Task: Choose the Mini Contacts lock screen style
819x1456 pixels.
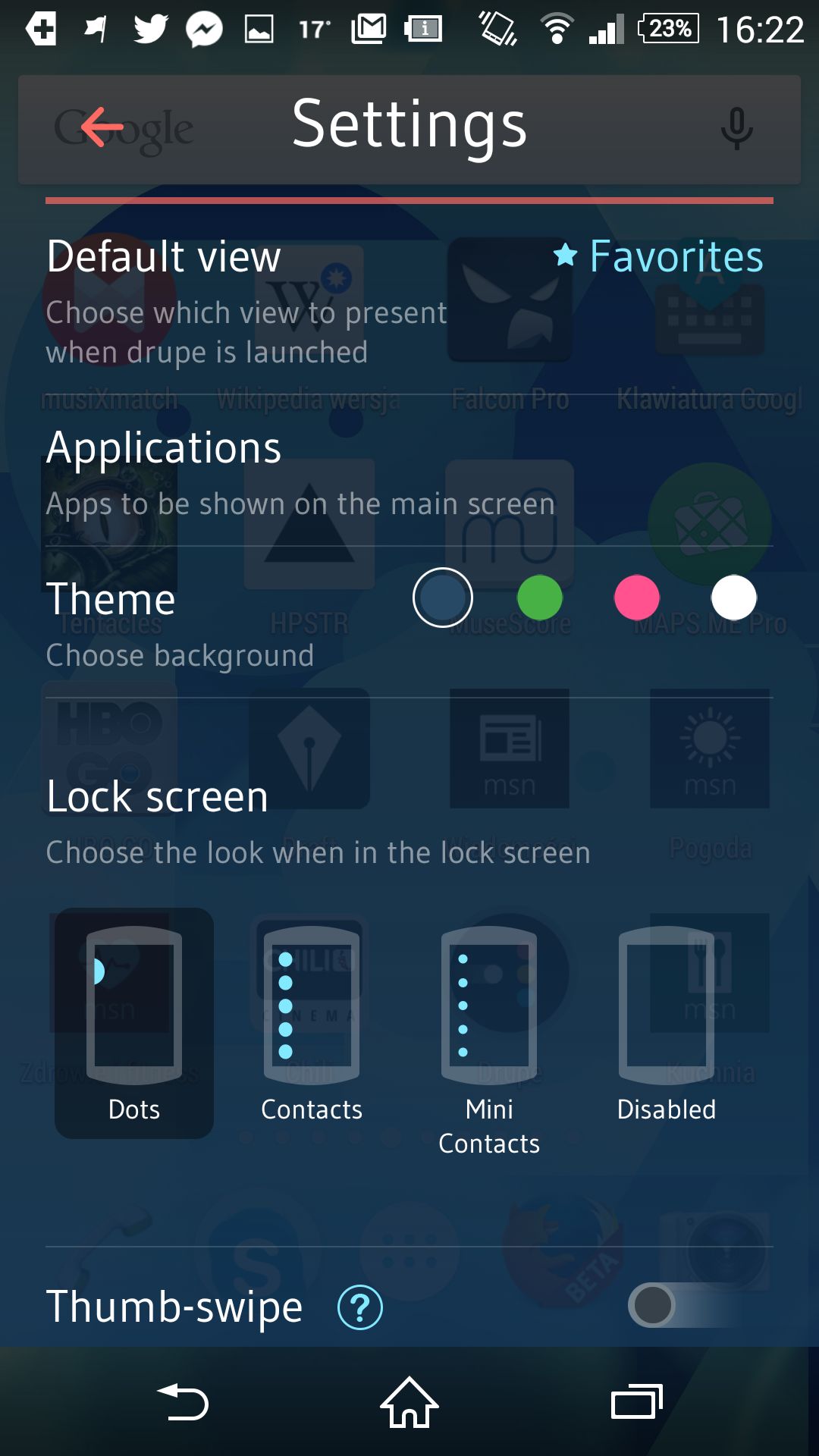Action: tap(489, 1040)
